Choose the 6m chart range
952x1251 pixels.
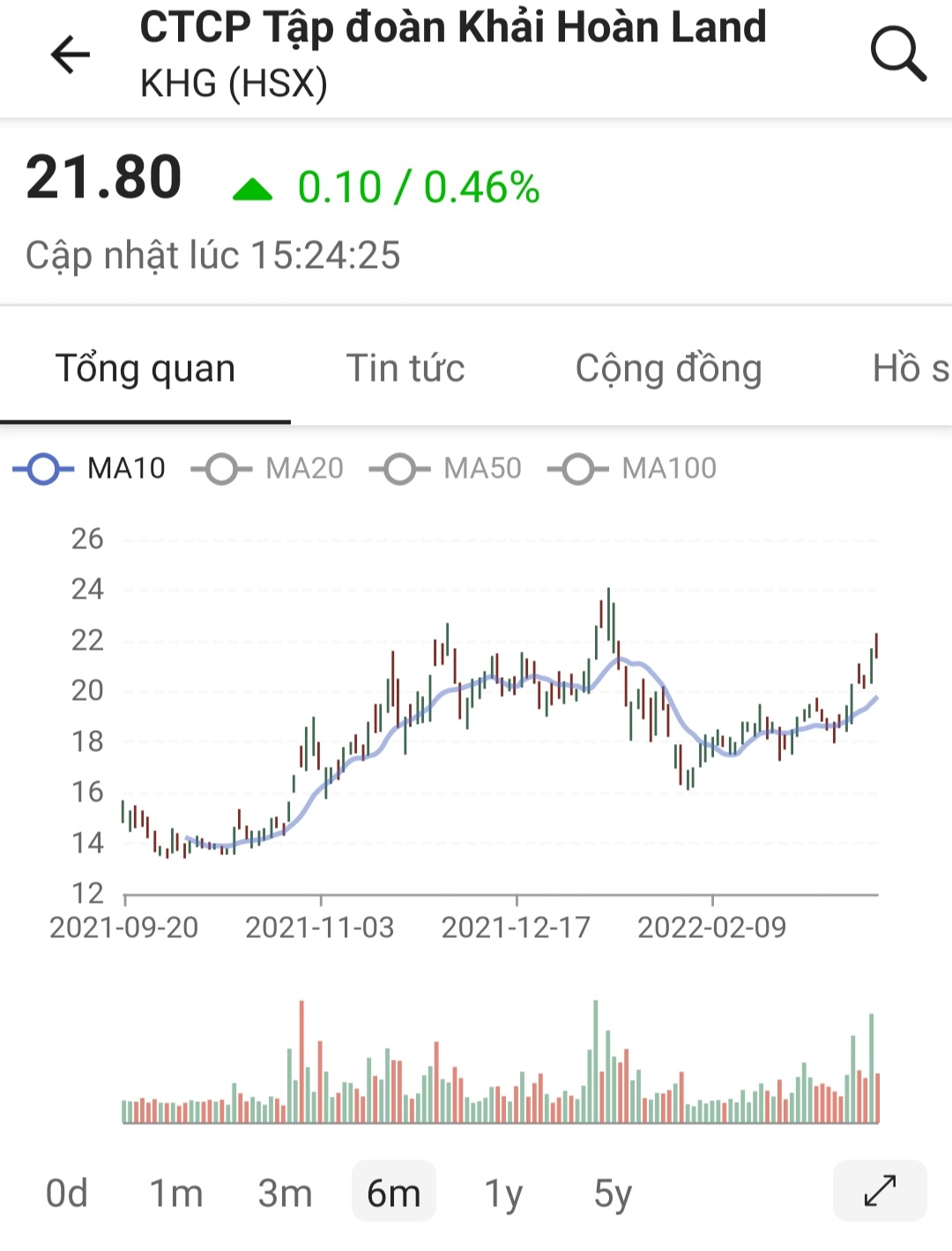coord(394,1193)
